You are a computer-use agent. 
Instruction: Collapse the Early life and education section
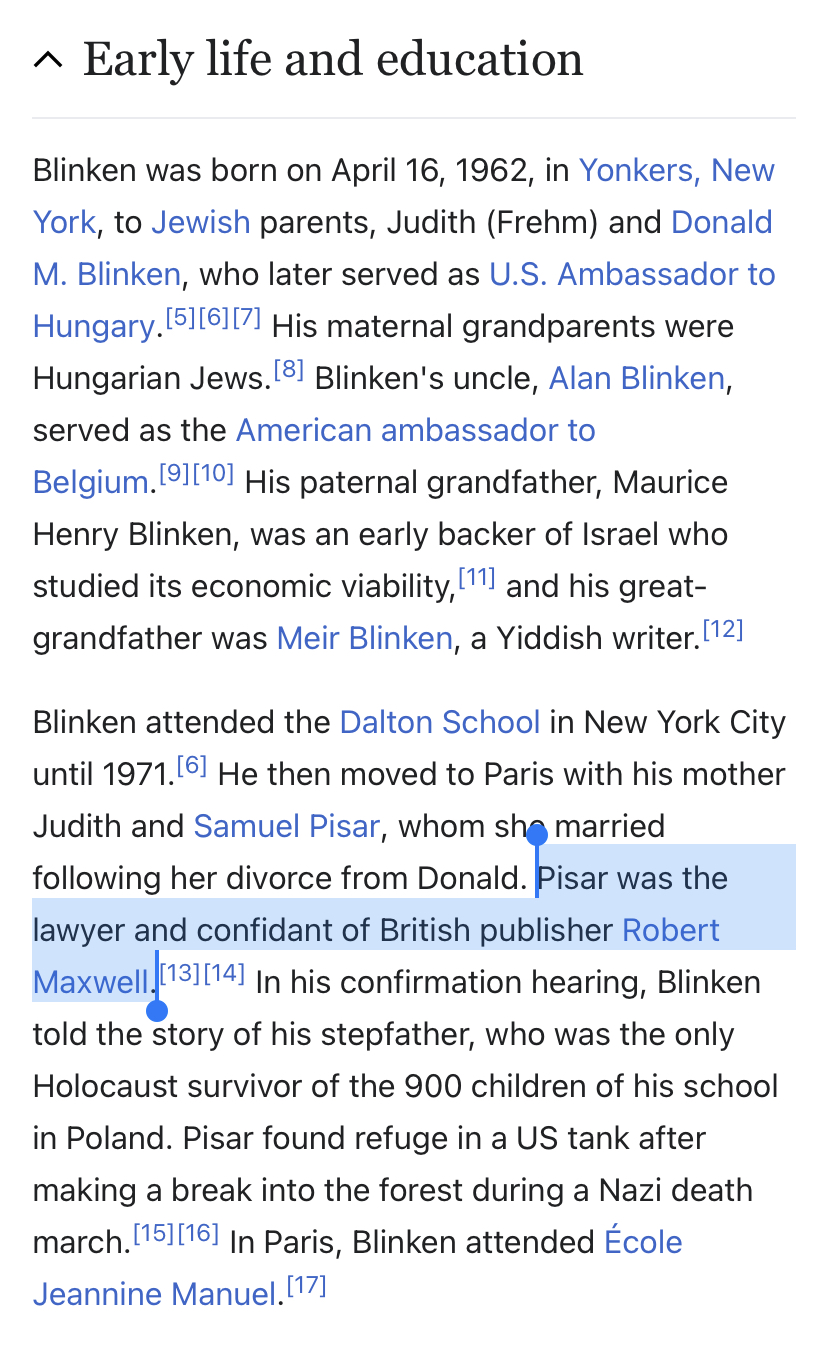point(47,60)
